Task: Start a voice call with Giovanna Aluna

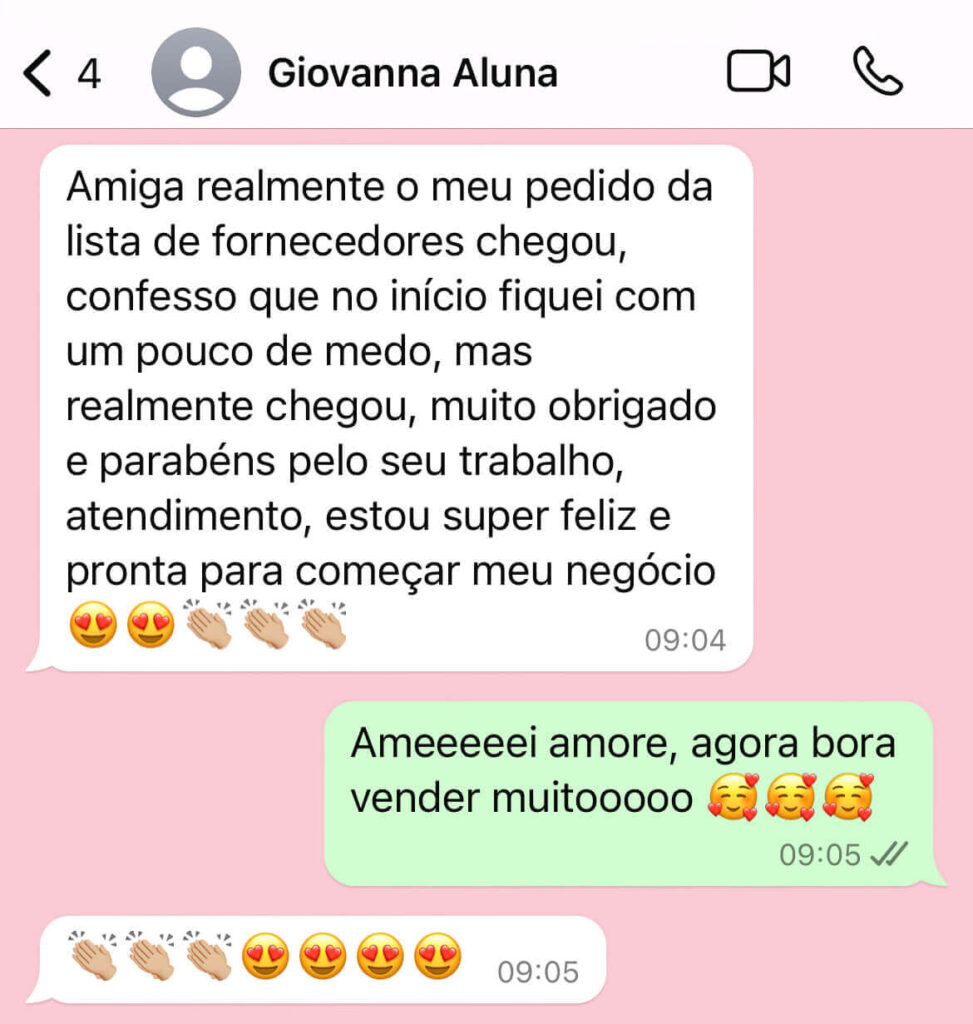Action: tap(877, 73)
